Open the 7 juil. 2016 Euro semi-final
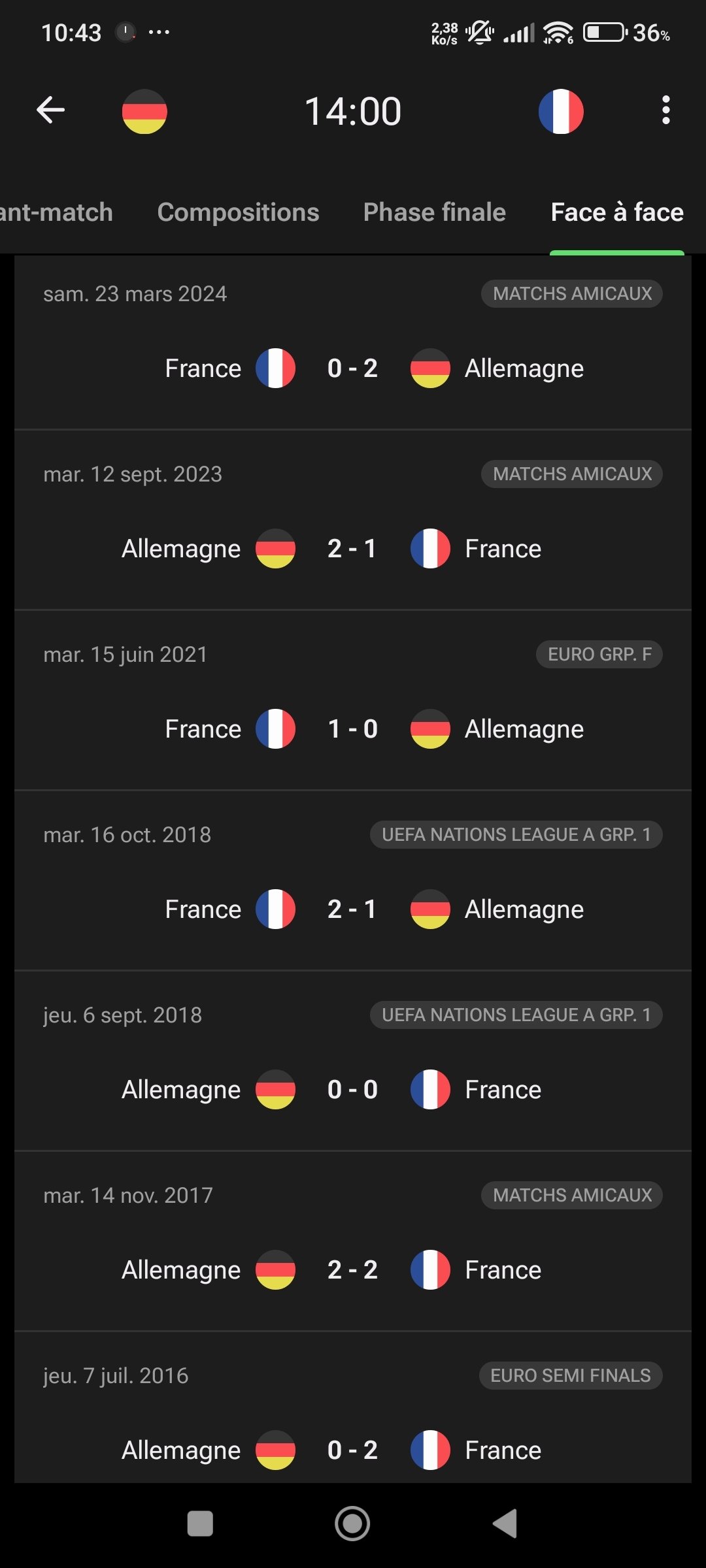 (353, 1408)
